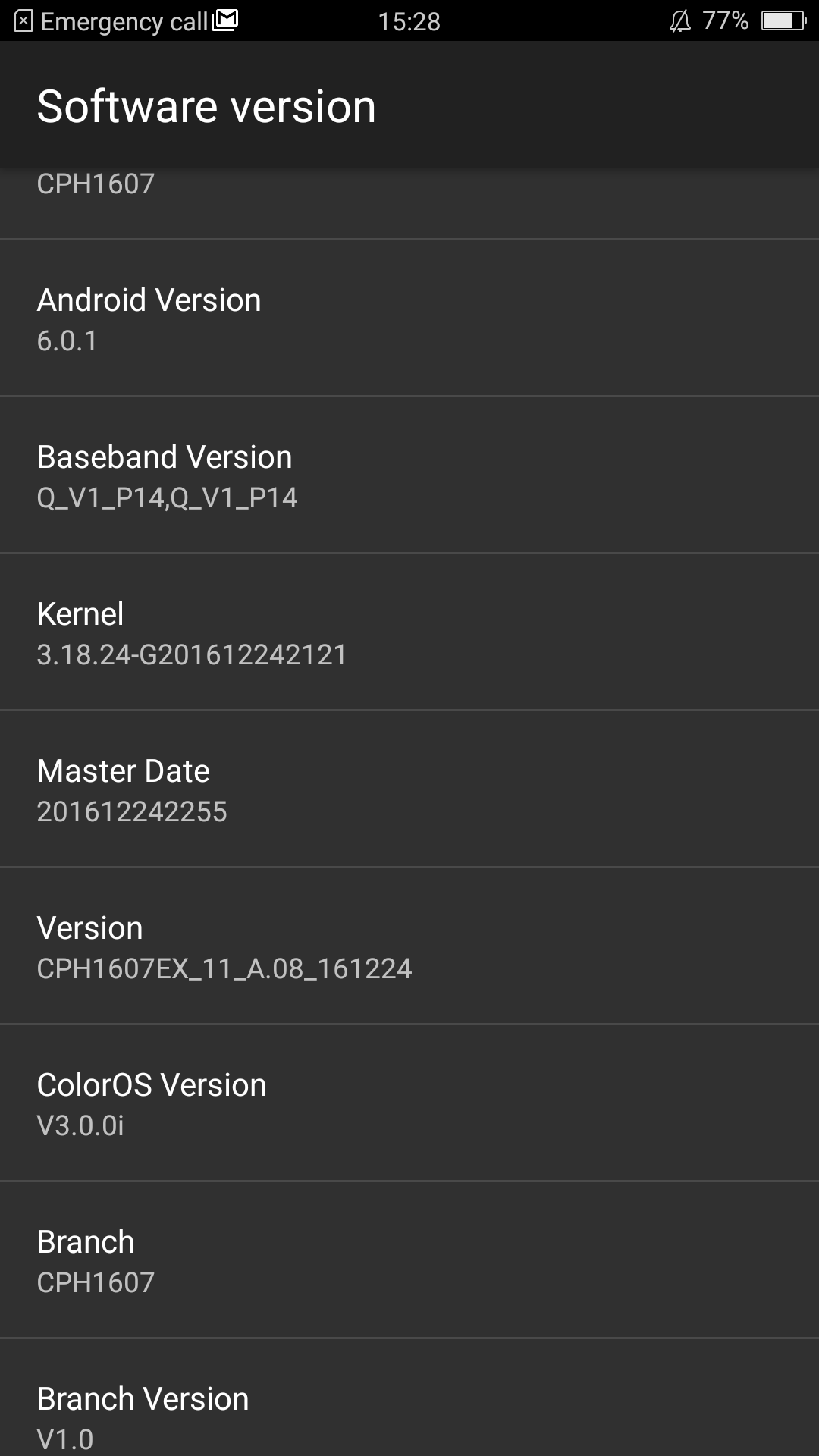Tap the Version CPH1607EX row
Viewport: 819px width, 1456px height.
(409, 946)
